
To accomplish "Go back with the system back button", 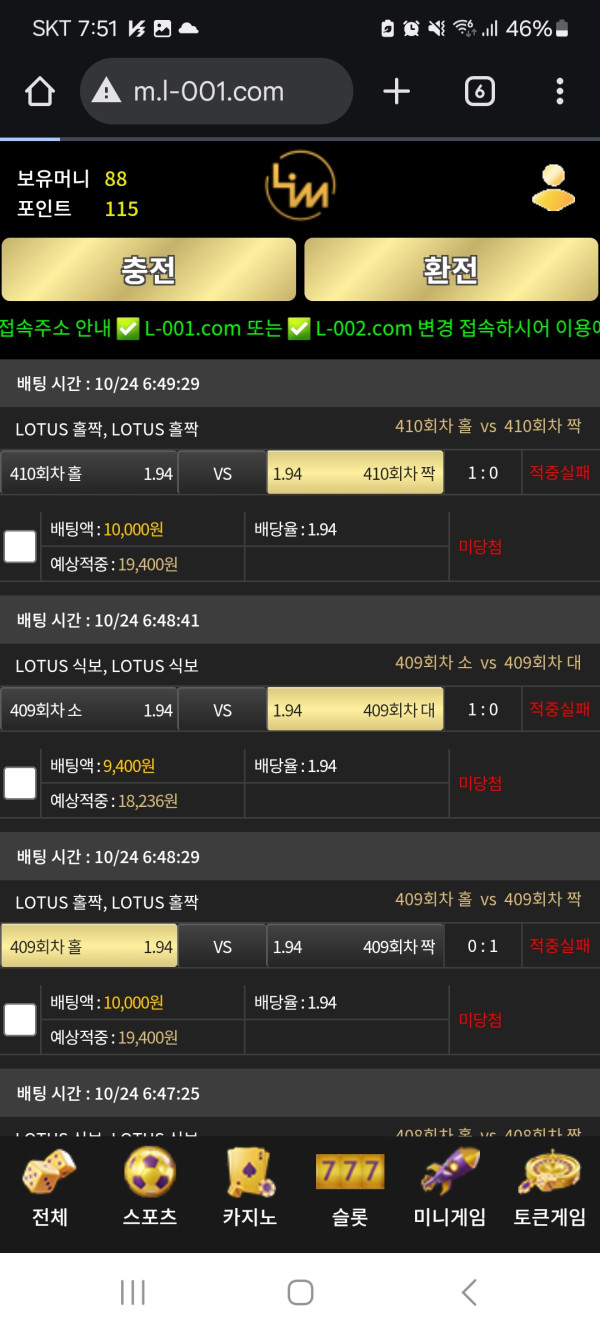I will [x=468, y=1292].
